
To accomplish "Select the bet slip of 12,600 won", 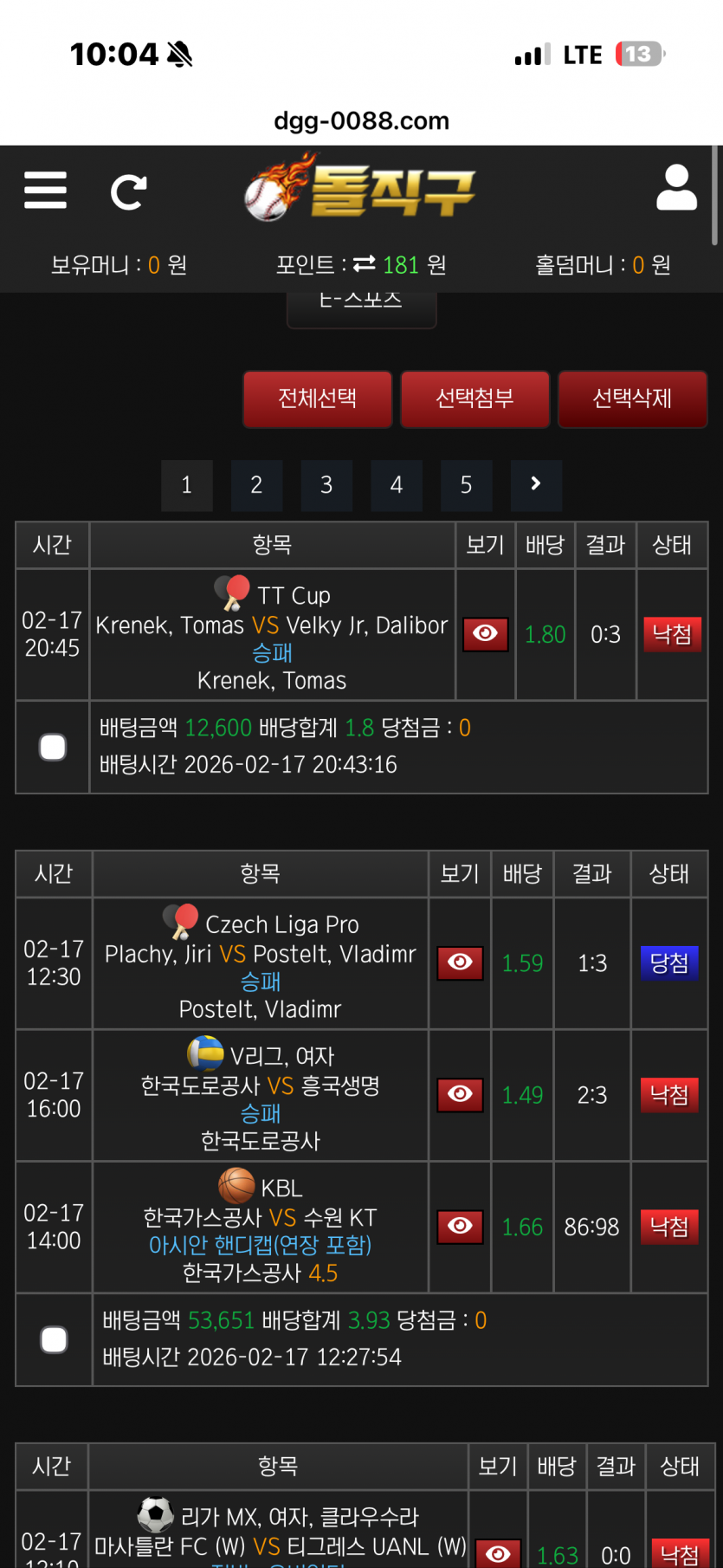I will tap(53, 747).
